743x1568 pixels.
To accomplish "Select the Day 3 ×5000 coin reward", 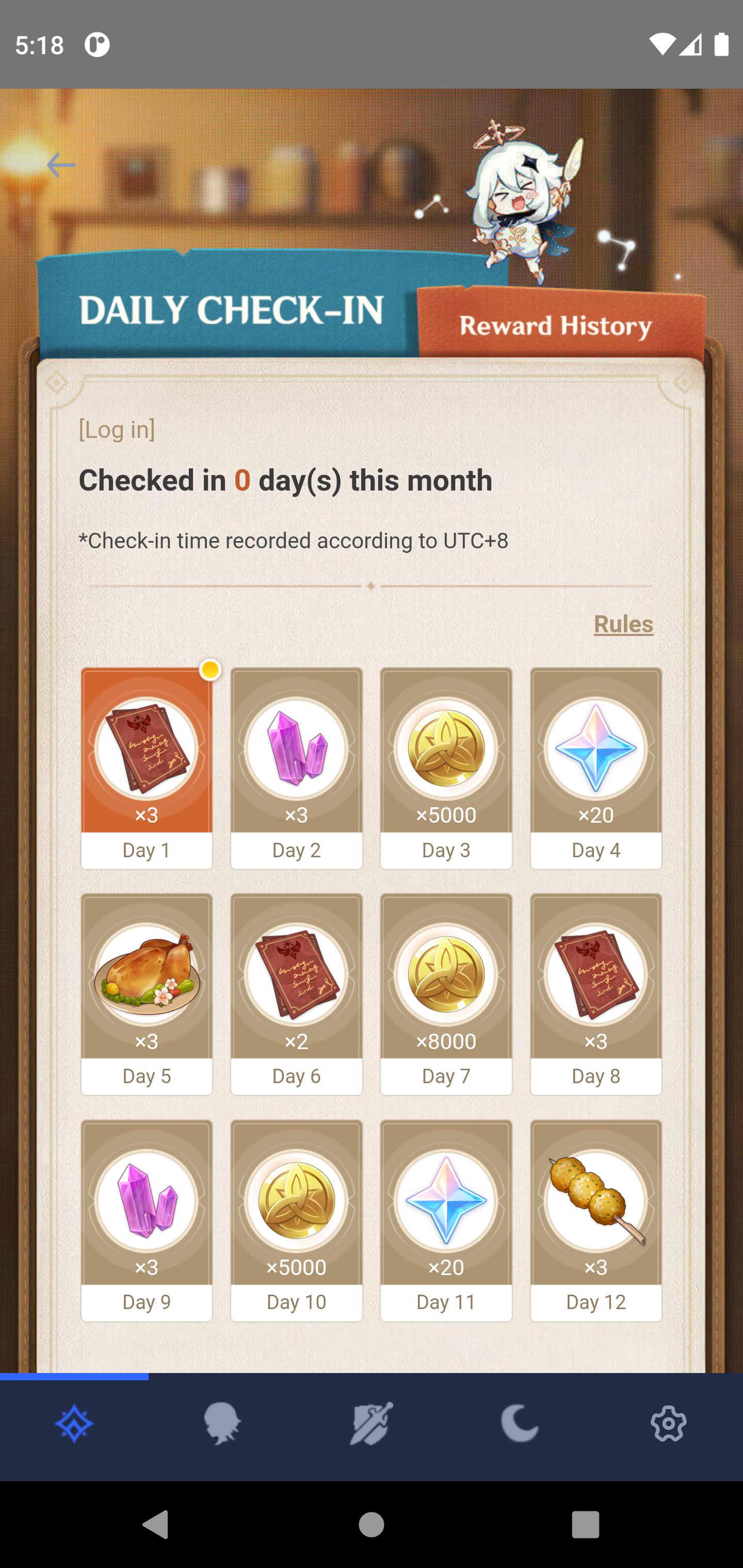I will 446,768.
